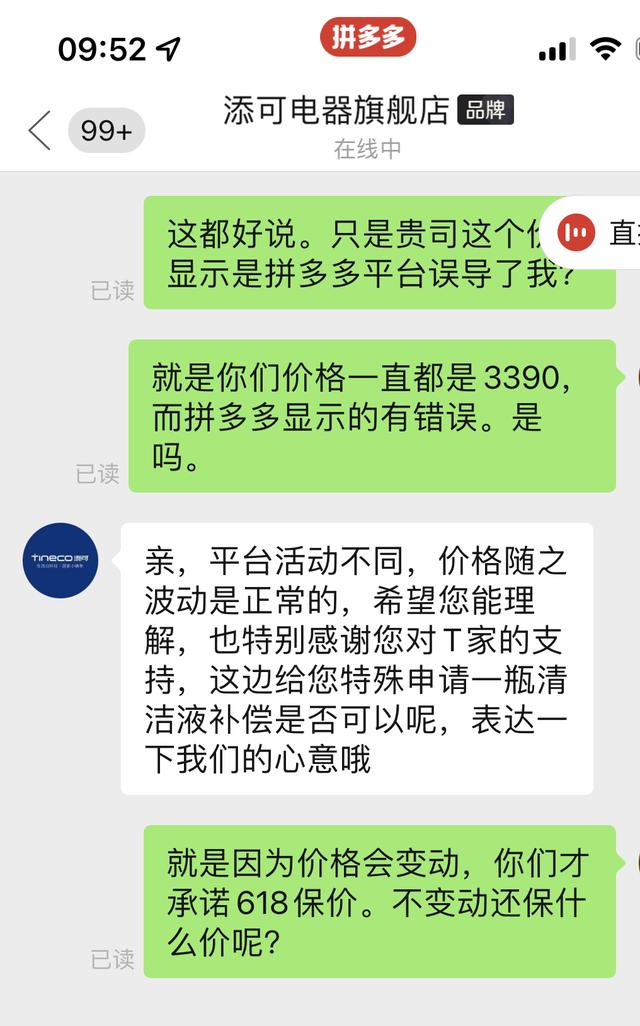This screenshot has width=640, height=1026.
Task: Open the floating 直播 live-stream pill
Action: click(598, 233)
